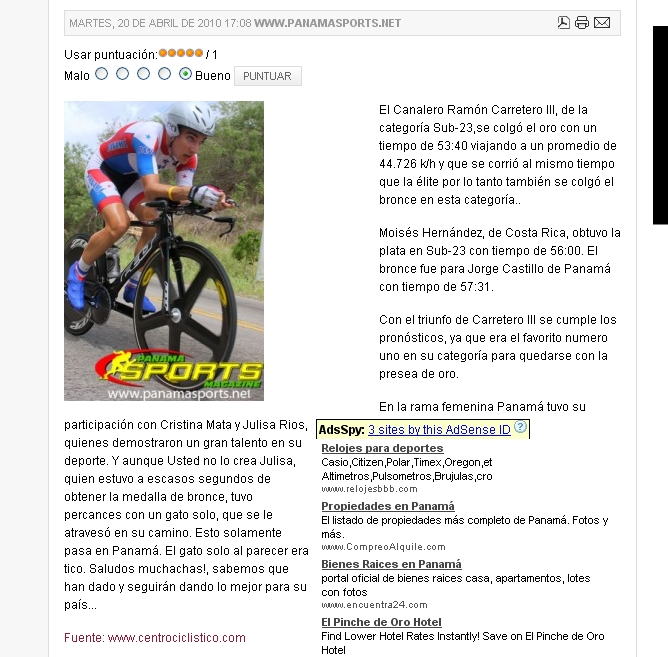Open the PDF version icon

[x=564, y=23]
